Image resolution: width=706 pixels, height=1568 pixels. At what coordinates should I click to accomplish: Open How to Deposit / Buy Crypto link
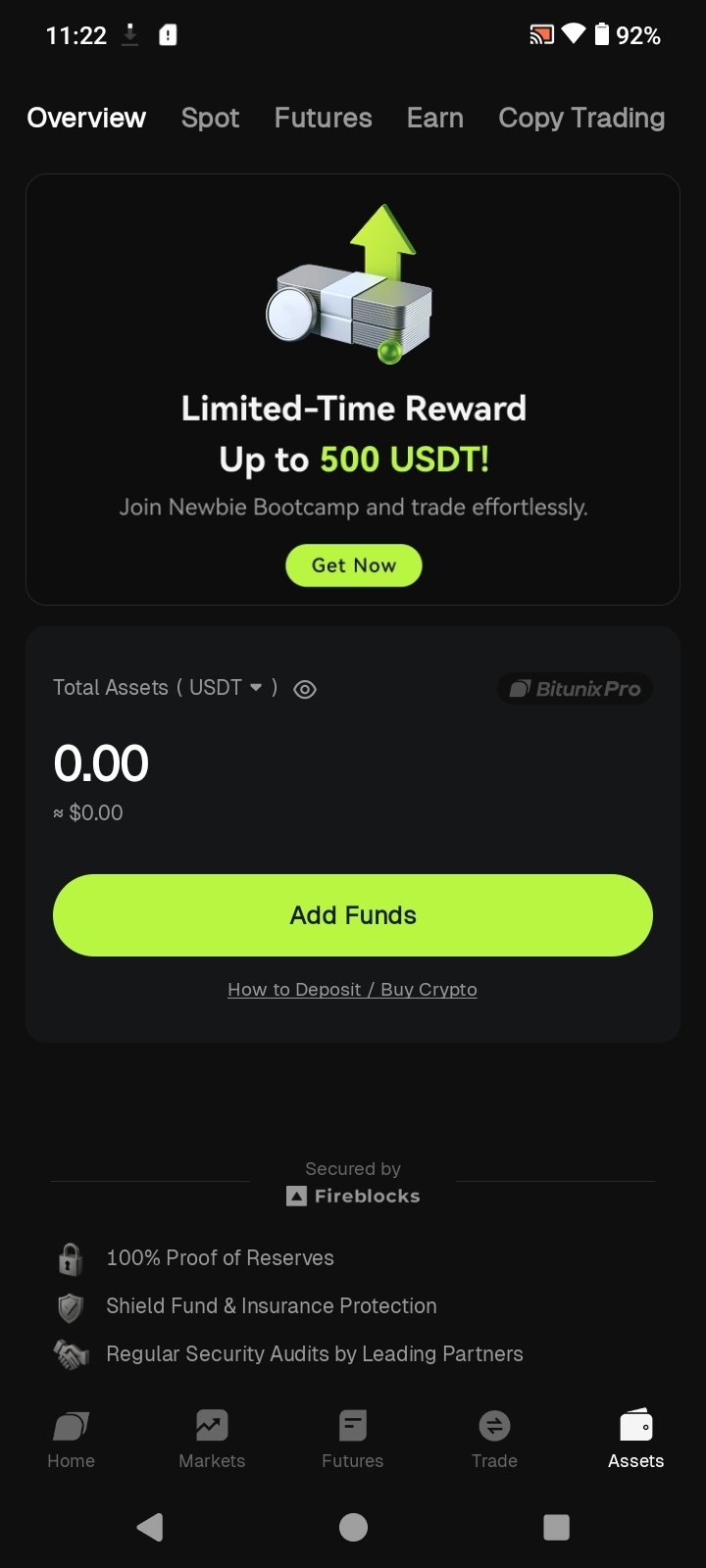pyautogui.click(x=352, y=990)
